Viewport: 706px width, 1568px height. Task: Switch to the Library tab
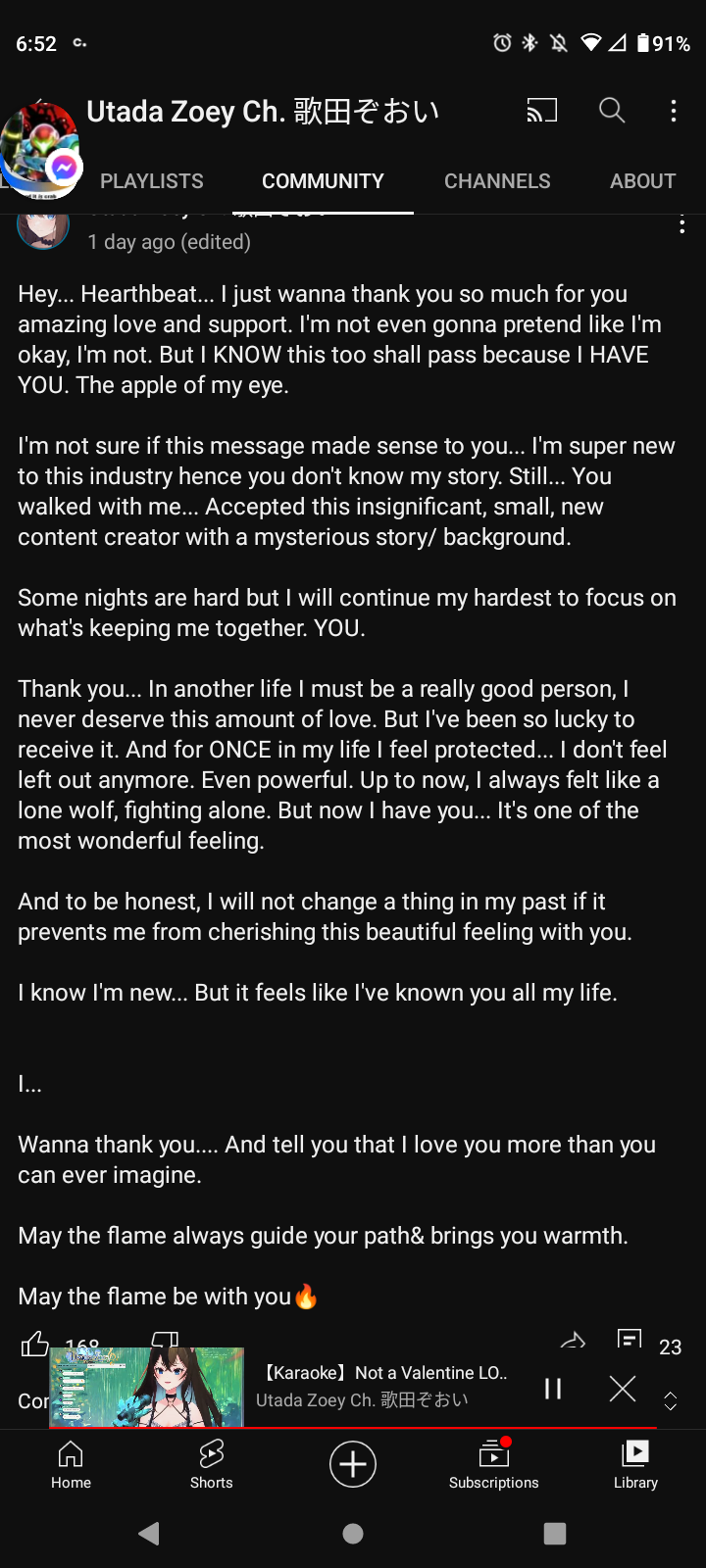tap(635, 1464)
